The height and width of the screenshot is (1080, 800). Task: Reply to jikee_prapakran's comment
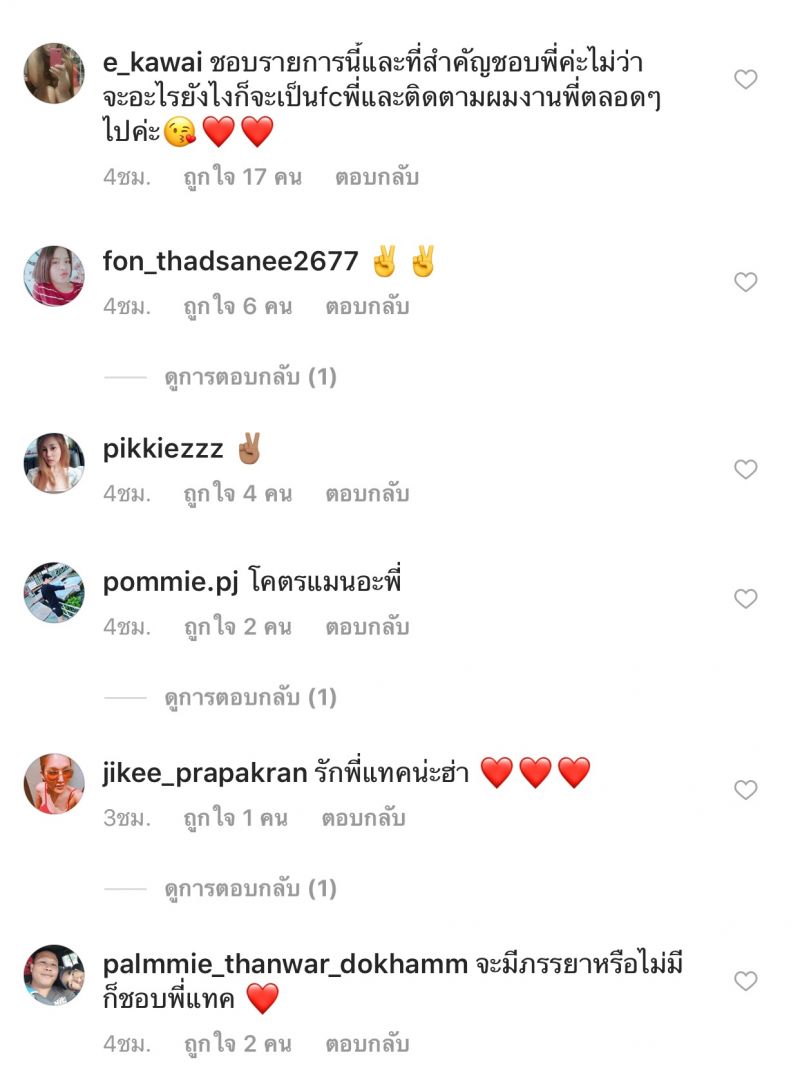363,819
